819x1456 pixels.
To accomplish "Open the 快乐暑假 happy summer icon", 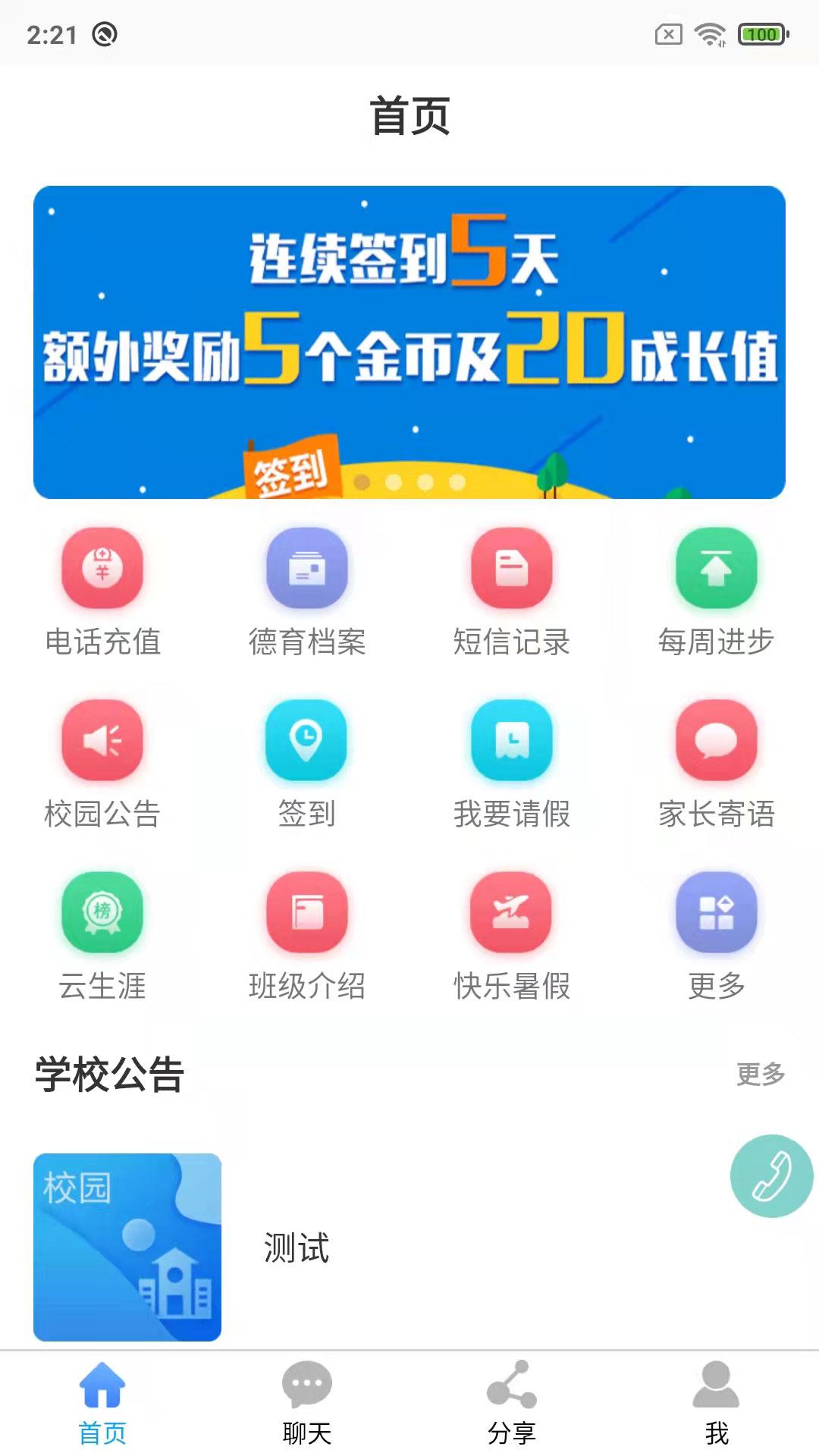I will pyautogui.click(x=512, y=914).
